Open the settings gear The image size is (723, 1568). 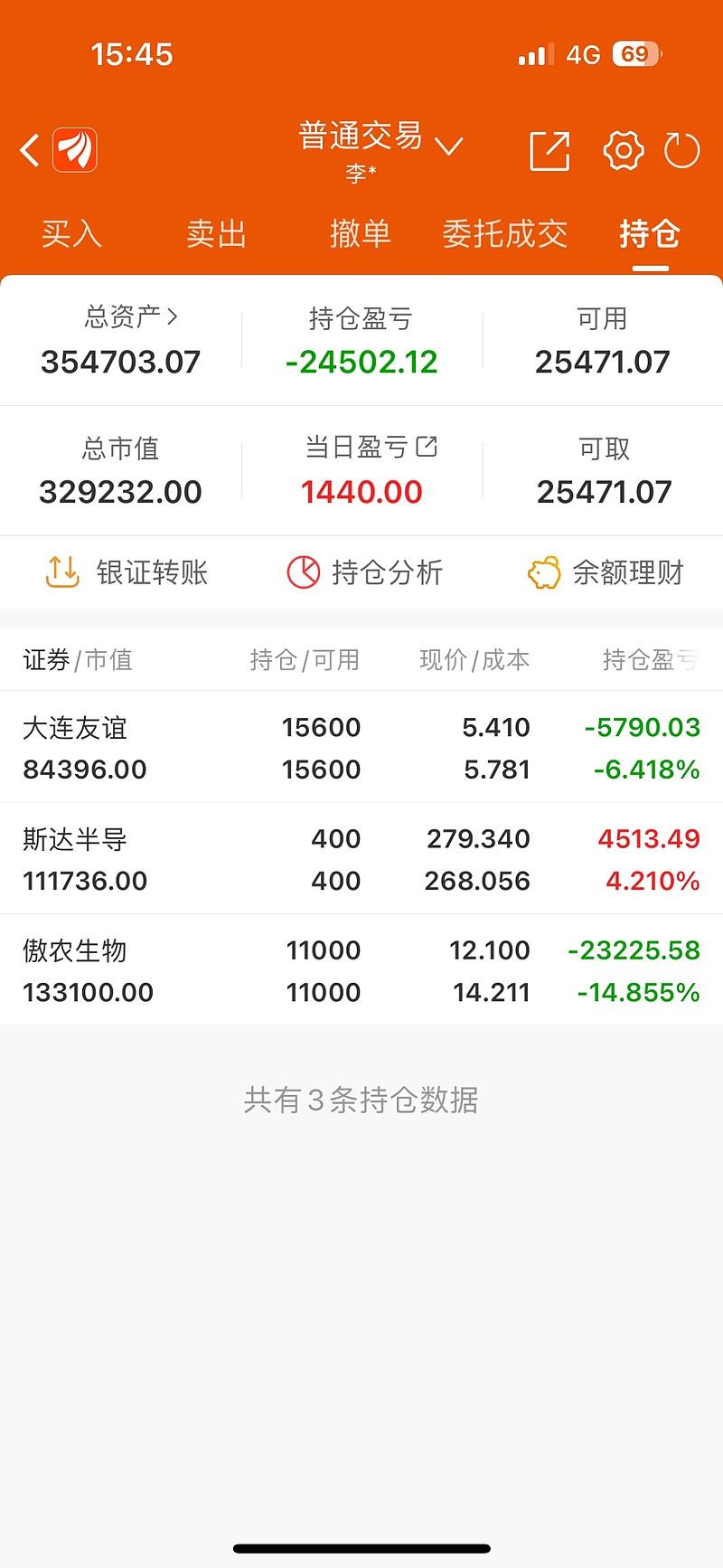coord(624,150)
